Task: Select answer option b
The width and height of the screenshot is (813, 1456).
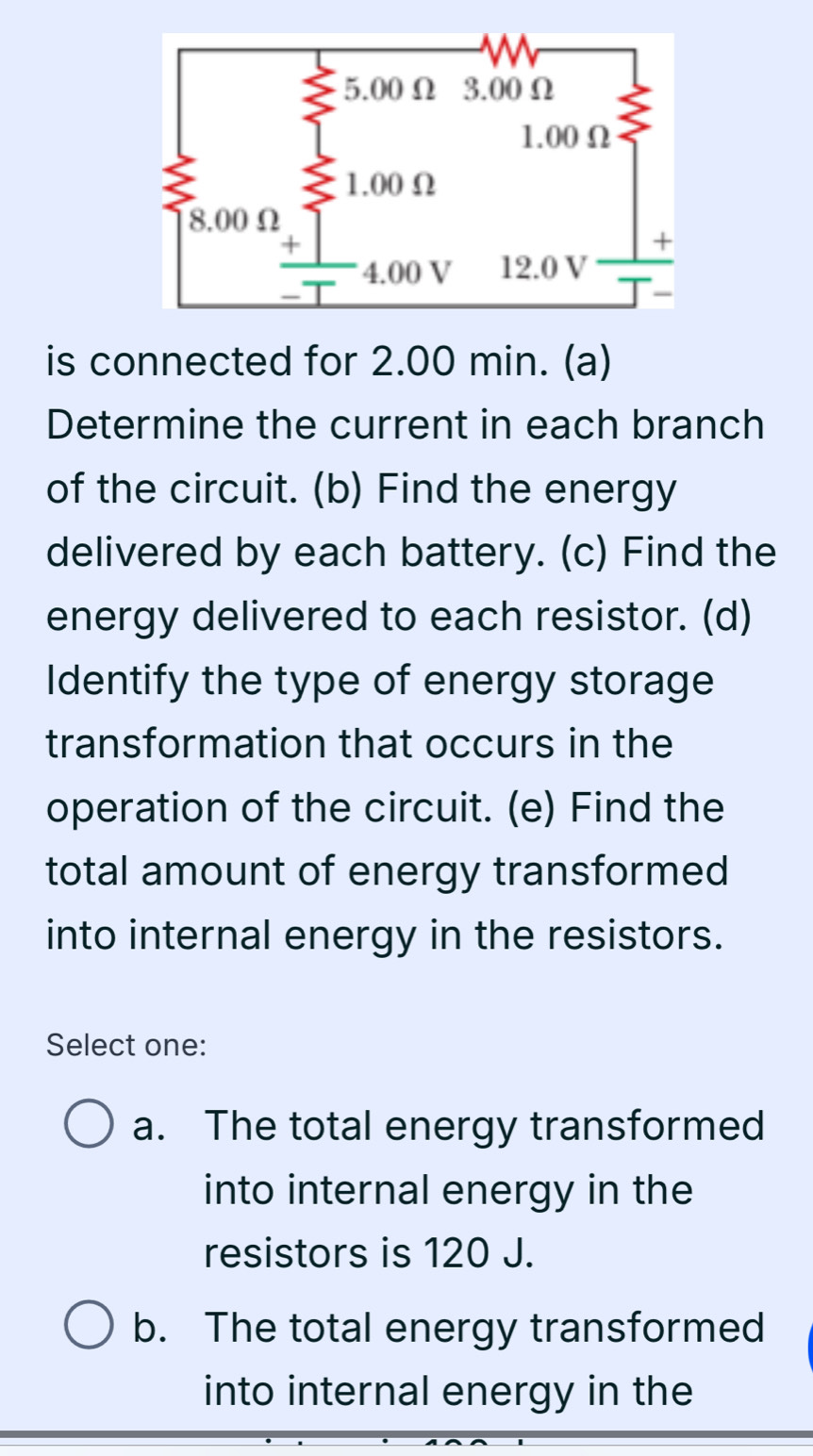Action: (90, 1327)
